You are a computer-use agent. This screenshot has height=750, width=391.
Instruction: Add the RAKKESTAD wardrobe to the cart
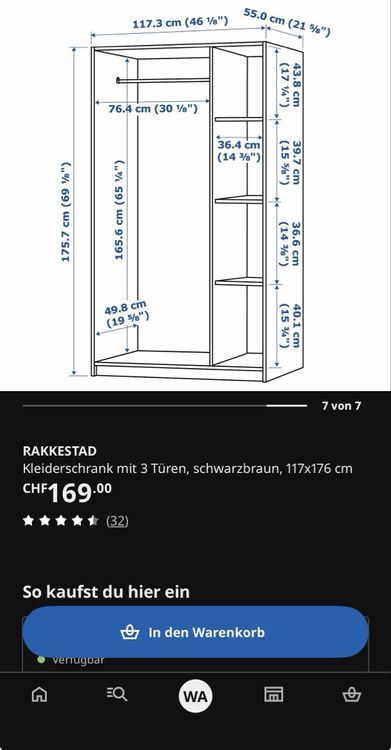(x=195, y=632)
